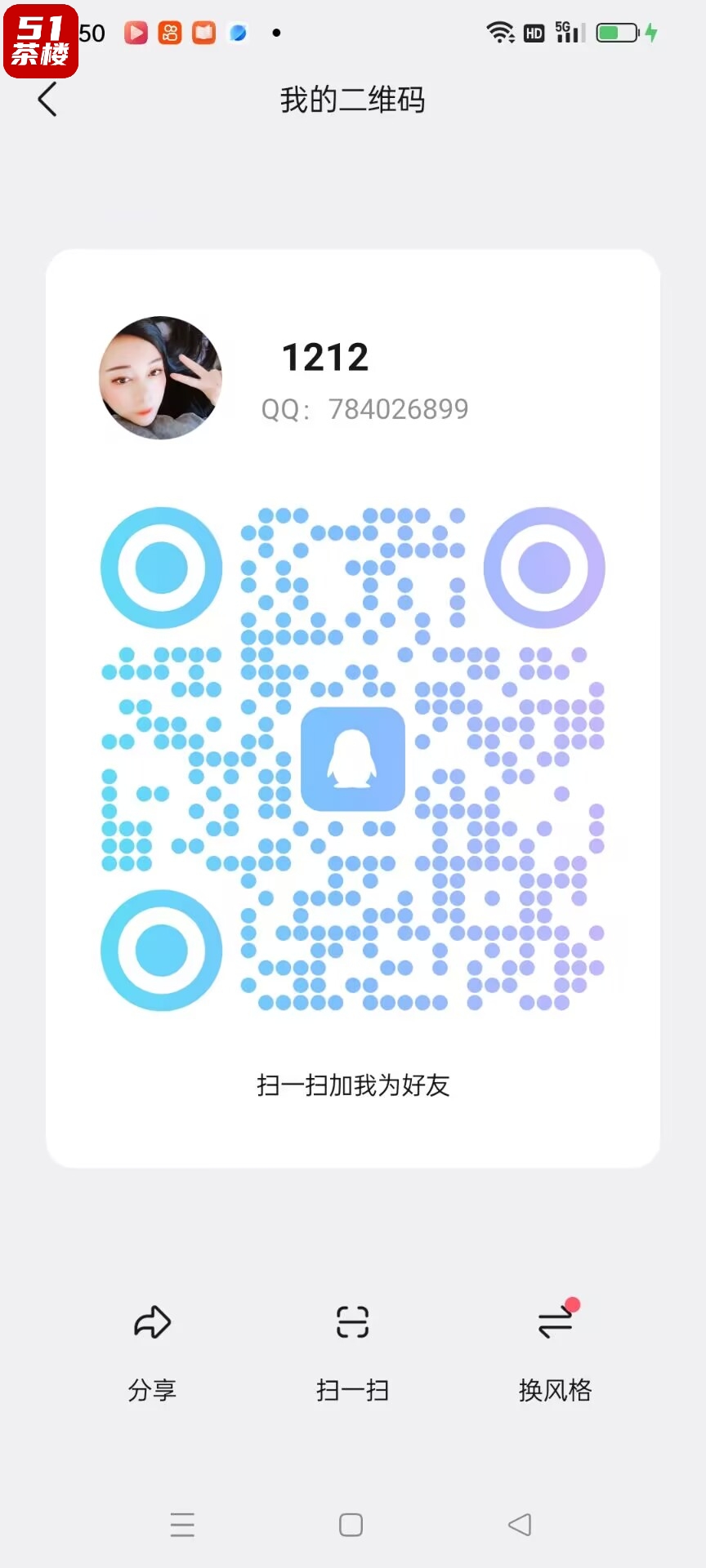Change QR style with 换风格
Screen dimensions: 706x1568
555,1346
